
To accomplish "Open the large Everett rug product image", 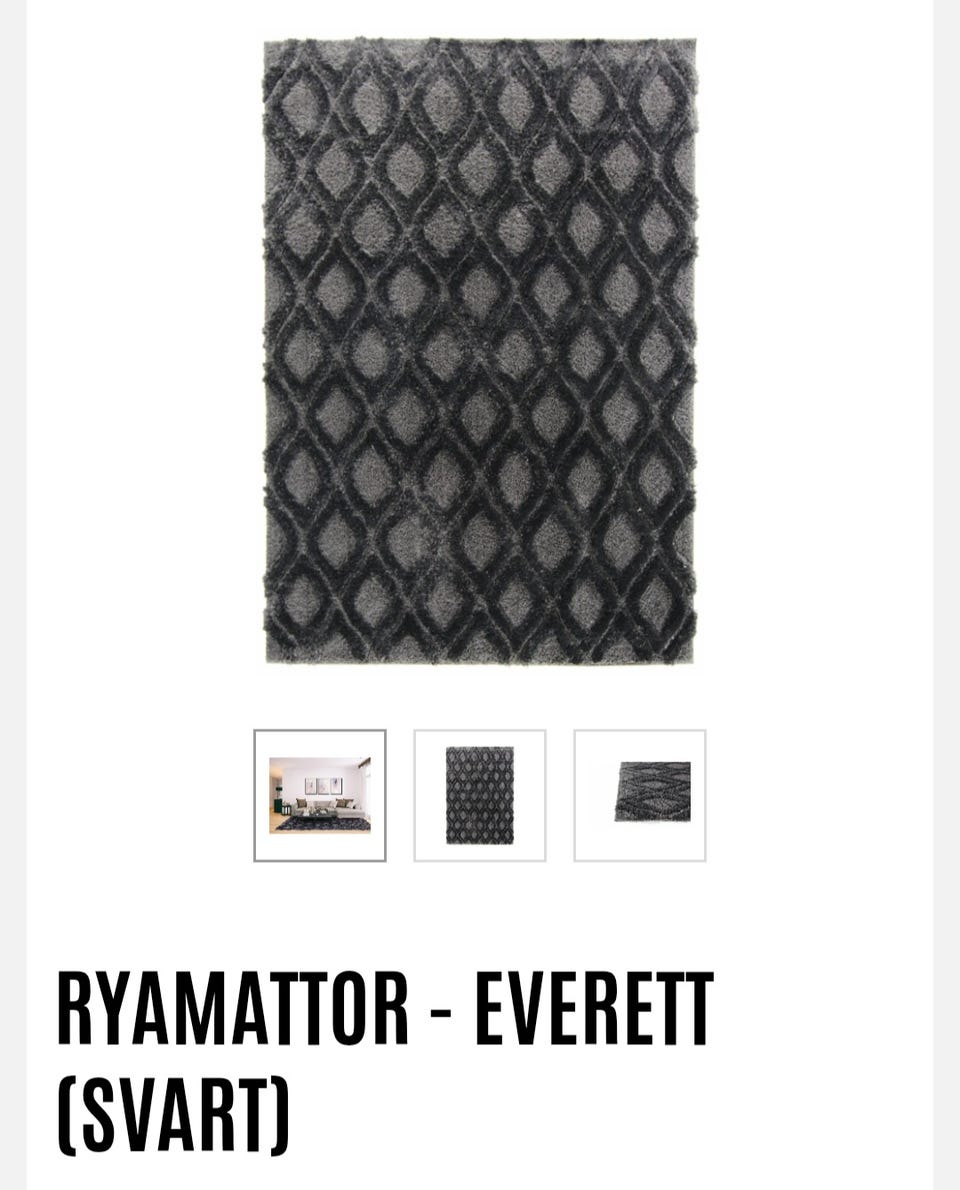I will pos(480,350).
